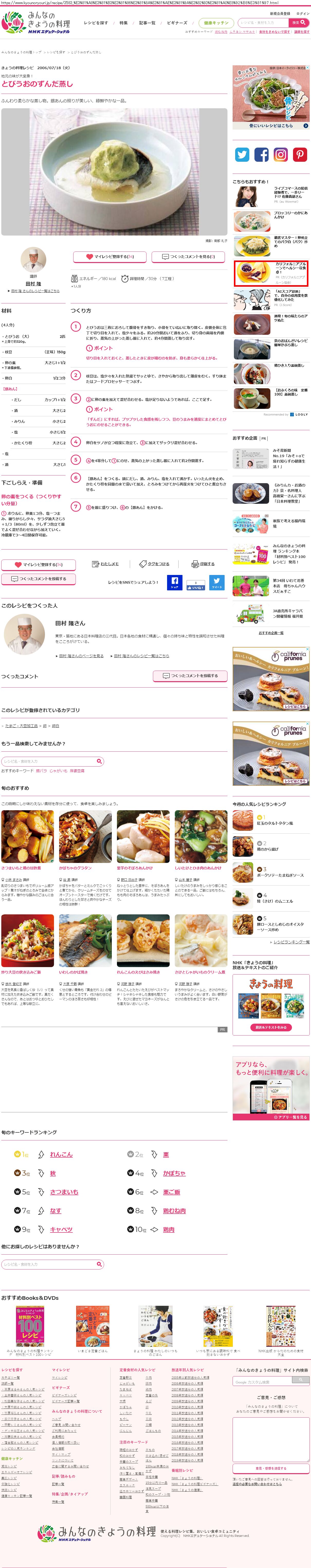Submit feedback with 意見・感想を送信する button
This screenshot has height=1568, width=311.
coord(271,1467)
